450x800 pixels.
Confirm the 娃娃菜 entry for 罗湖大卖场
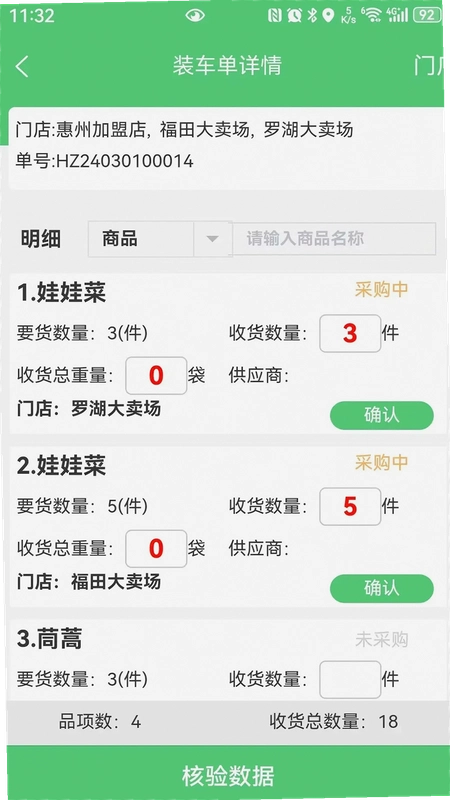pos(382,415)
